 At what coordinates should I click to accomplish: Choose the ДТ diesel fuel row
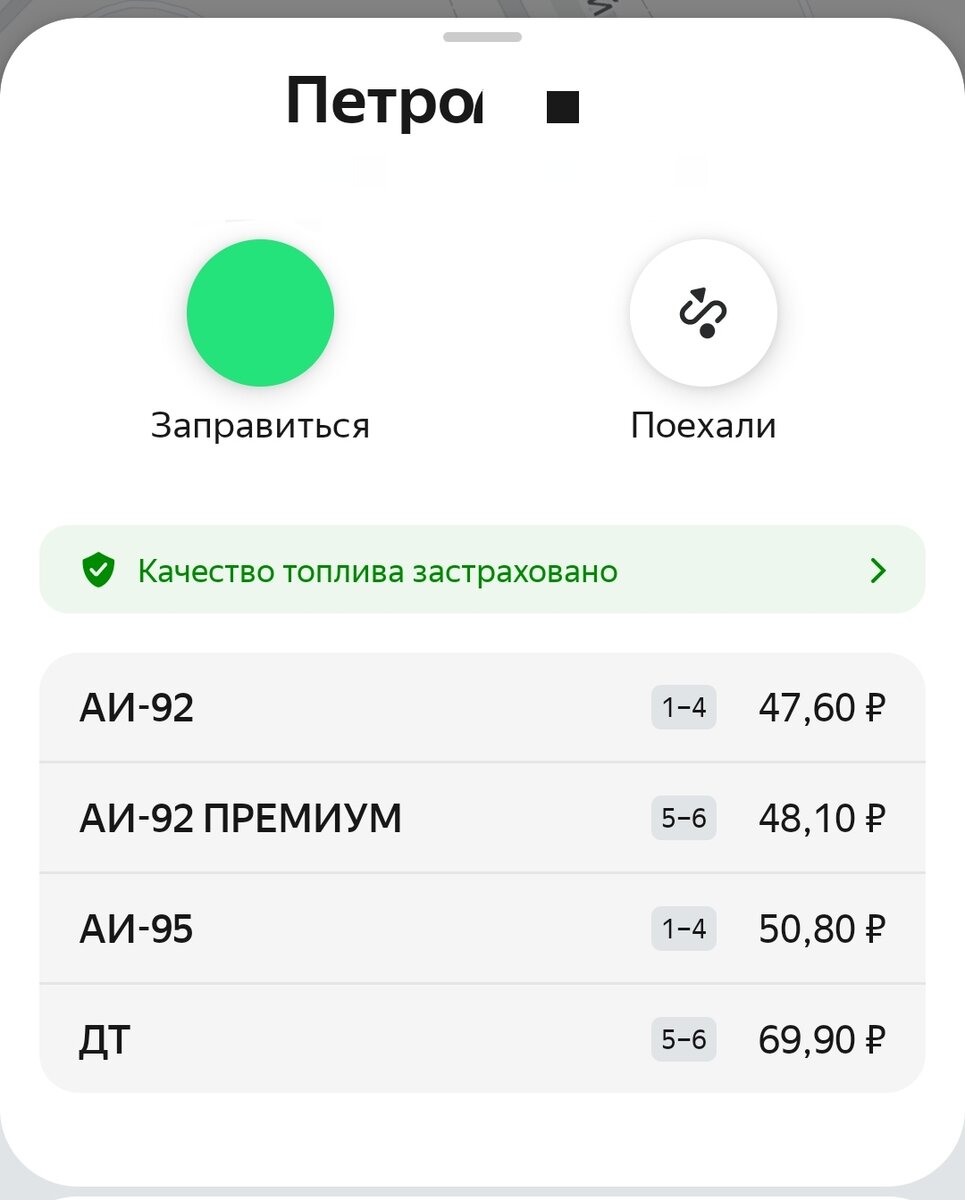(x=482, y=1038)
